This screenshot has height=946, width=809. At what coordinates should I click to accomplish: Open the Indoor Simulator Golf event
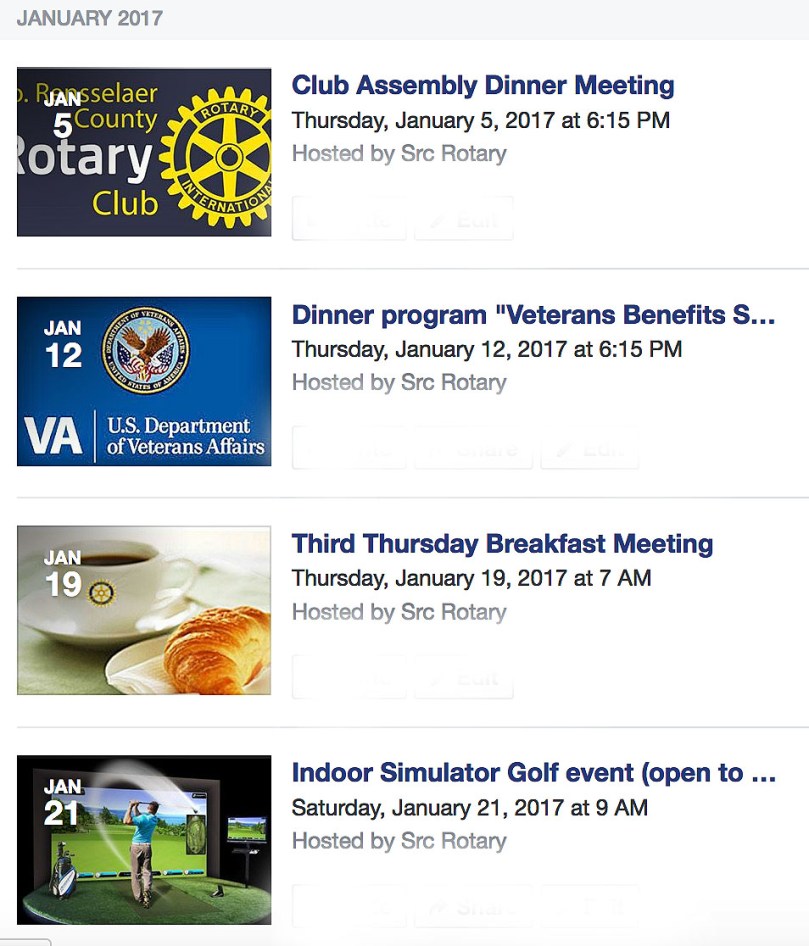coord(533,773)
